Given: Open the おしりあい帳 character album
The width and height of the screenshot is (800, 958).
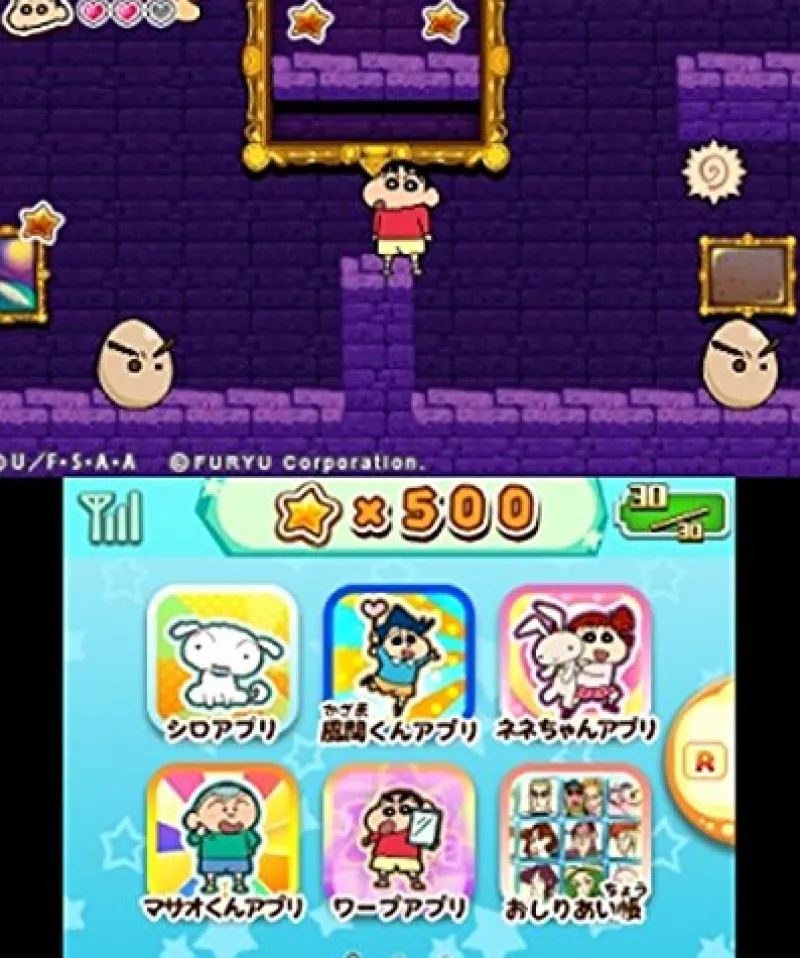Looking at the screenshot, I should pos(575,835).
